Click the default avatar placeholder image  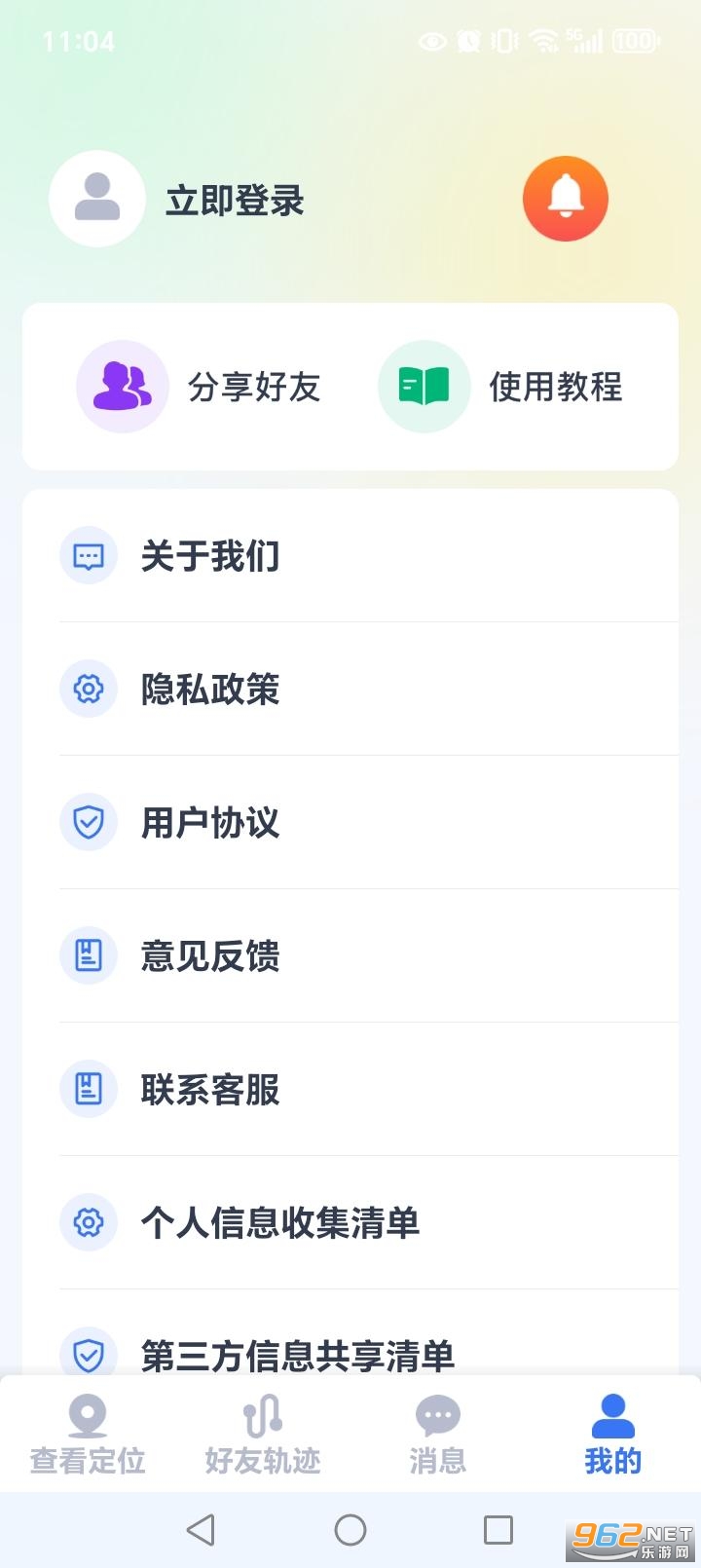(x=97, y=199)
